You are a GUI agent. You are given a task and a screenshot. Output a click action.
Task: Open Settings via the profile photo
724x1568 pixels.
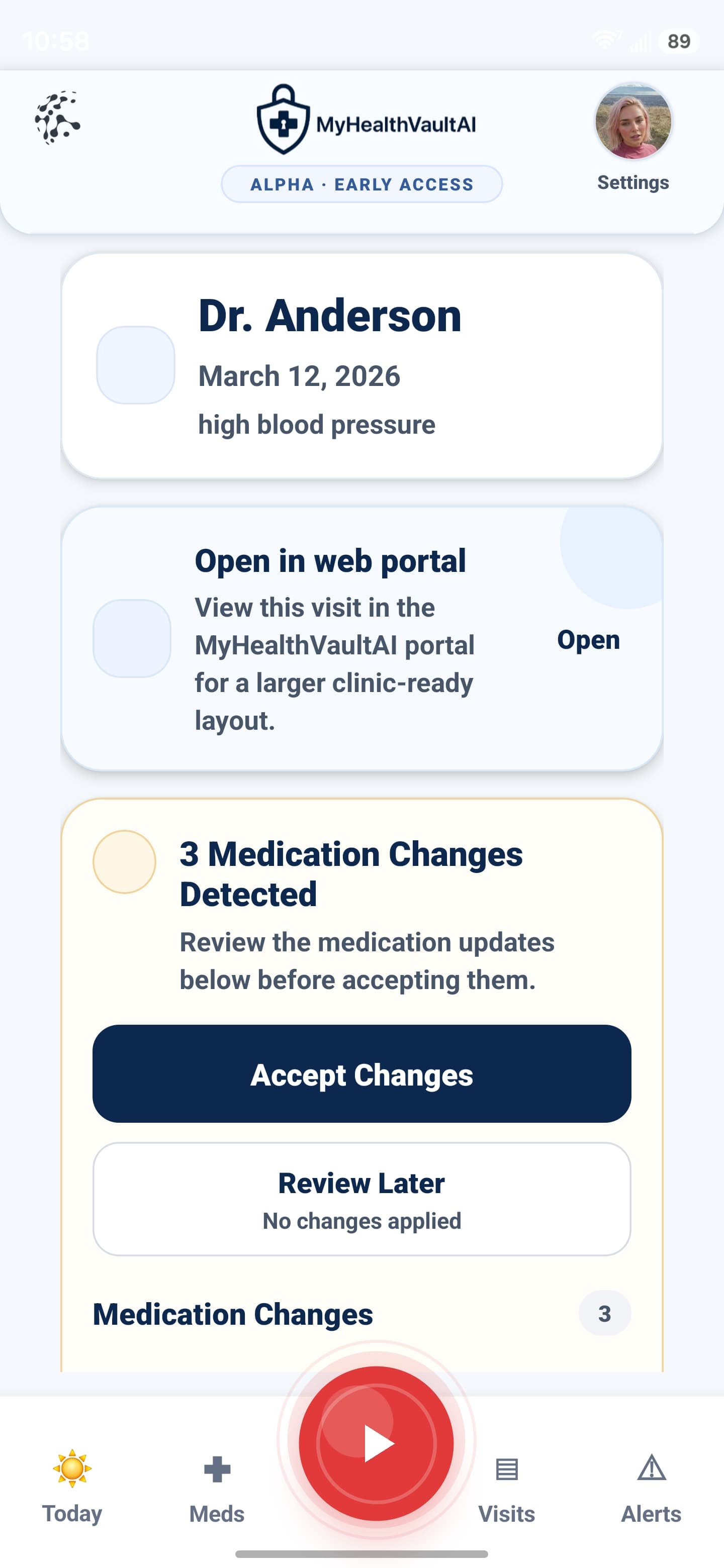pos(632,122)
